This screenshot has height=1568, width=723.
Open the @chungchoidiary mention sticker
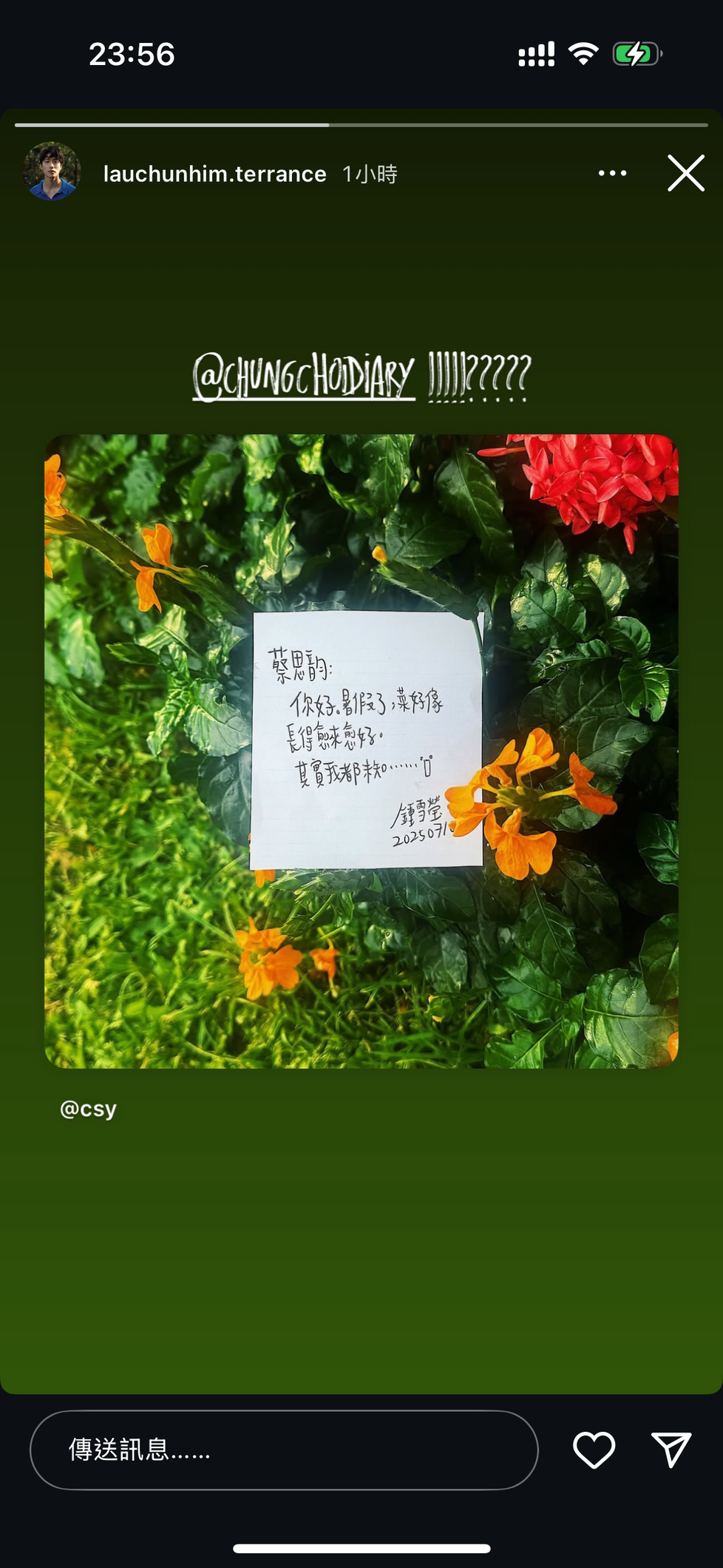pos(303,376)
